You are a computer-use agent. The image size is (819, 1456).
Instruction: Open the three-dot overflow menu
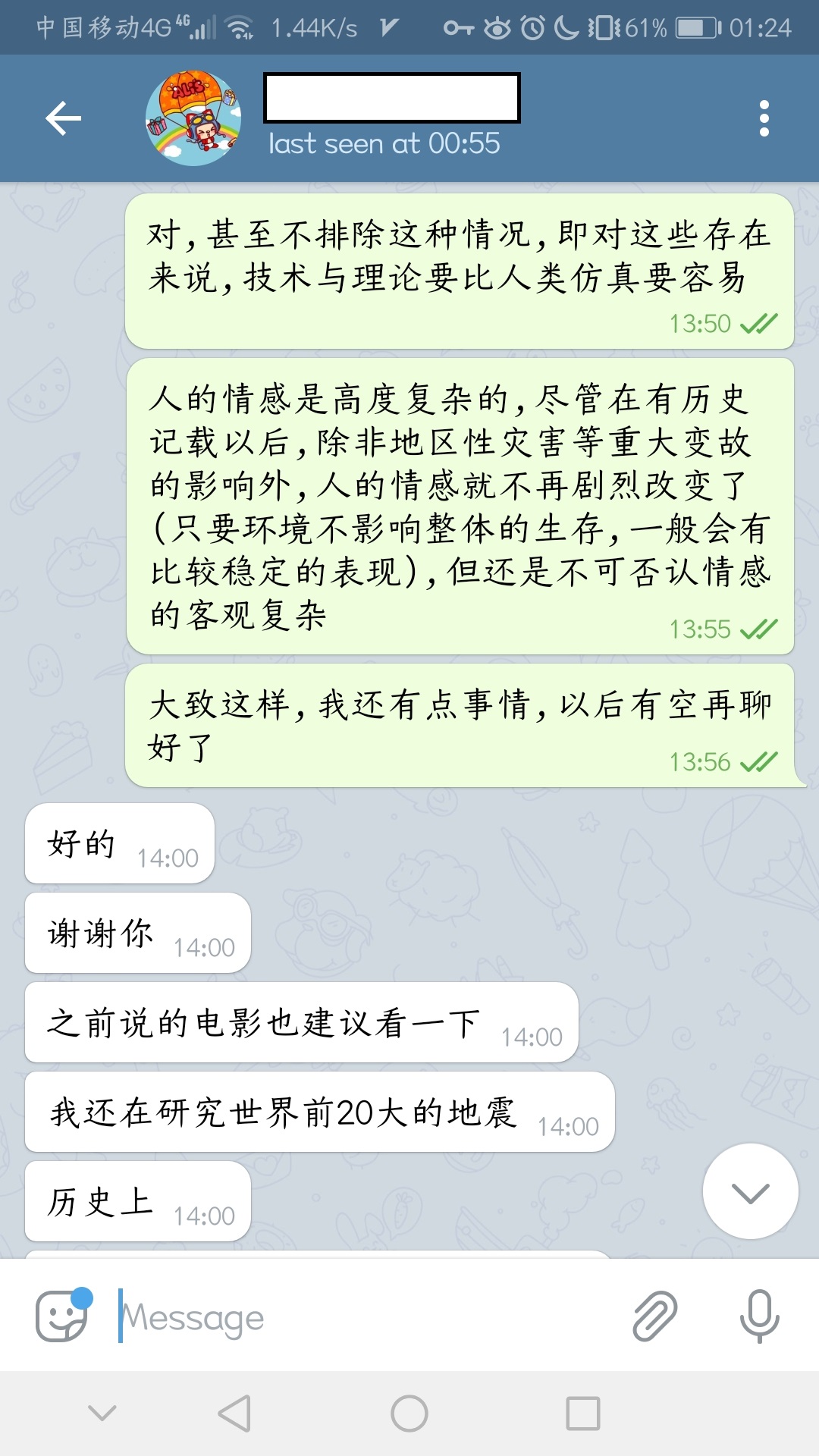click(x=764, y=119)
